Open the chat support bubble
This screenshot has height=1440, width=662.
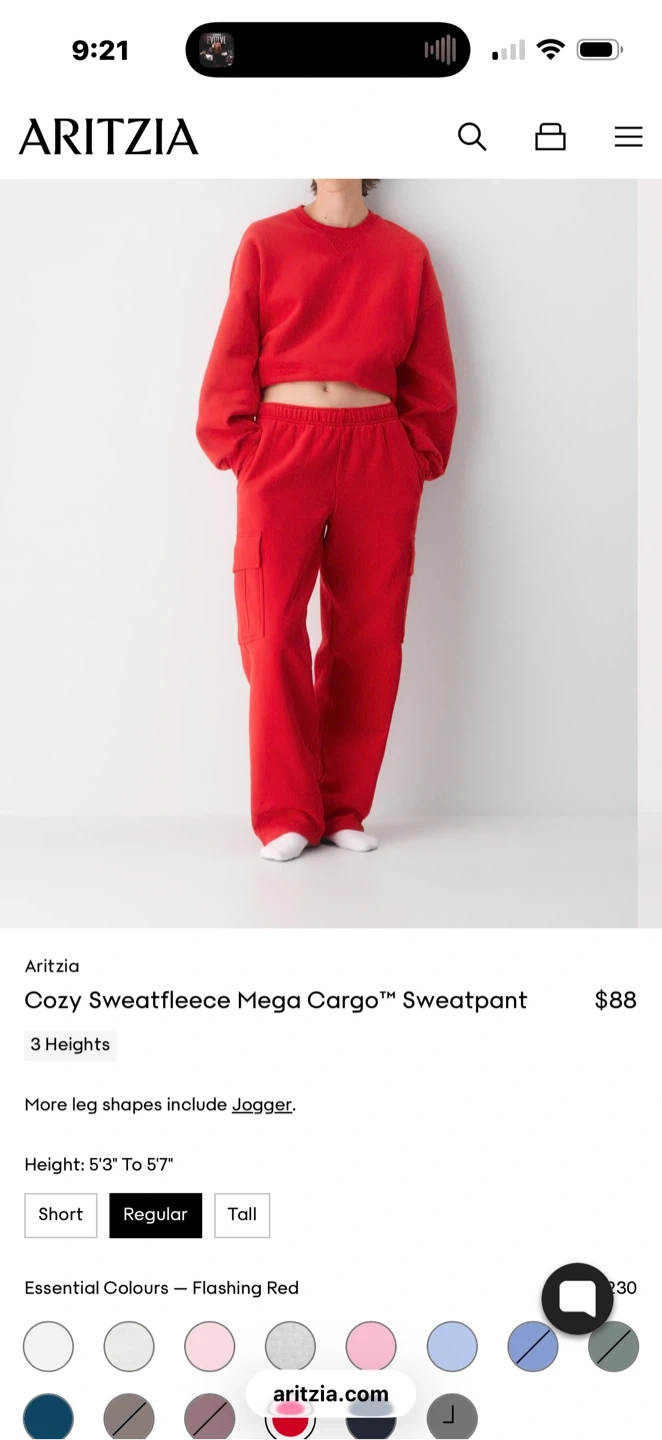tap(577, 1298)
